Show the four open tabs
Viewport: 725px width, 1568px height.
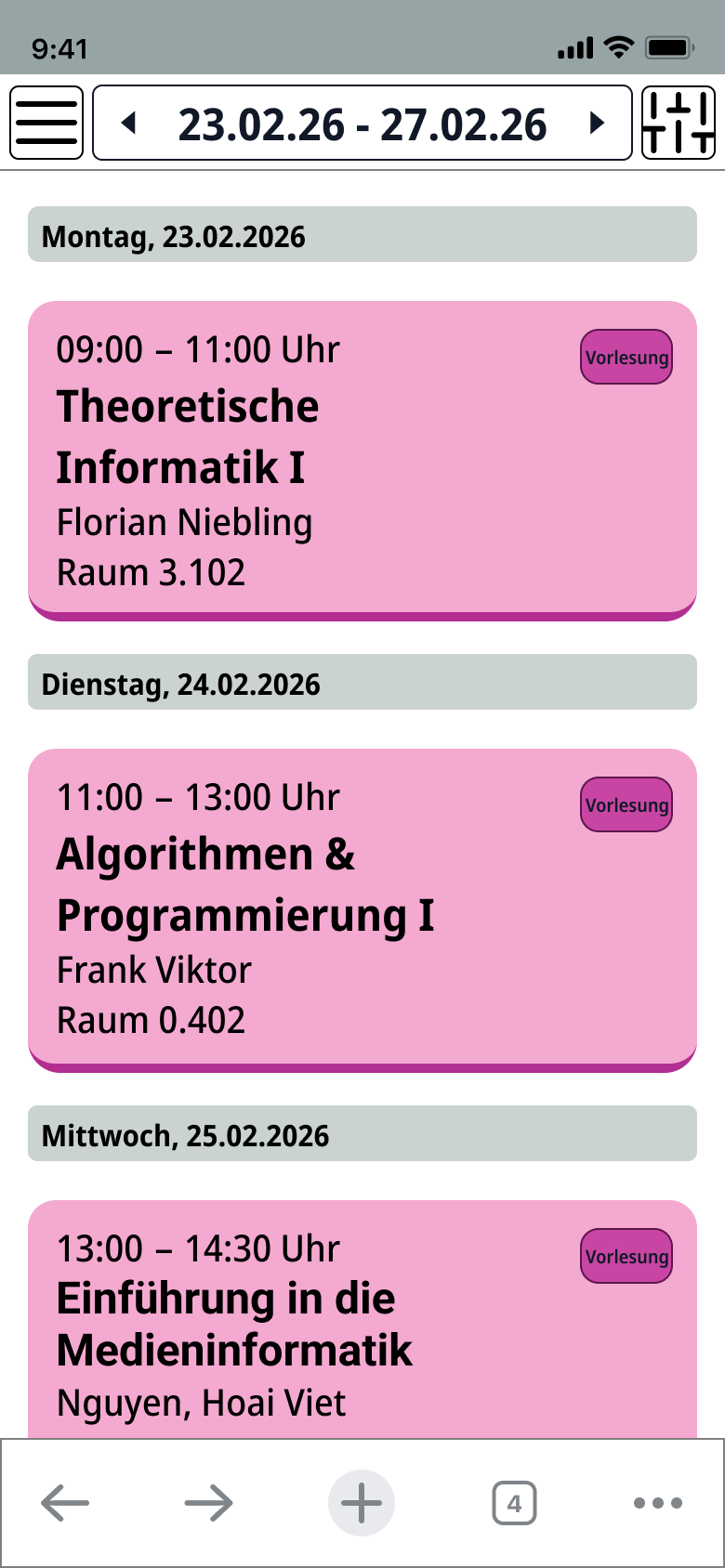[514, 1503]
